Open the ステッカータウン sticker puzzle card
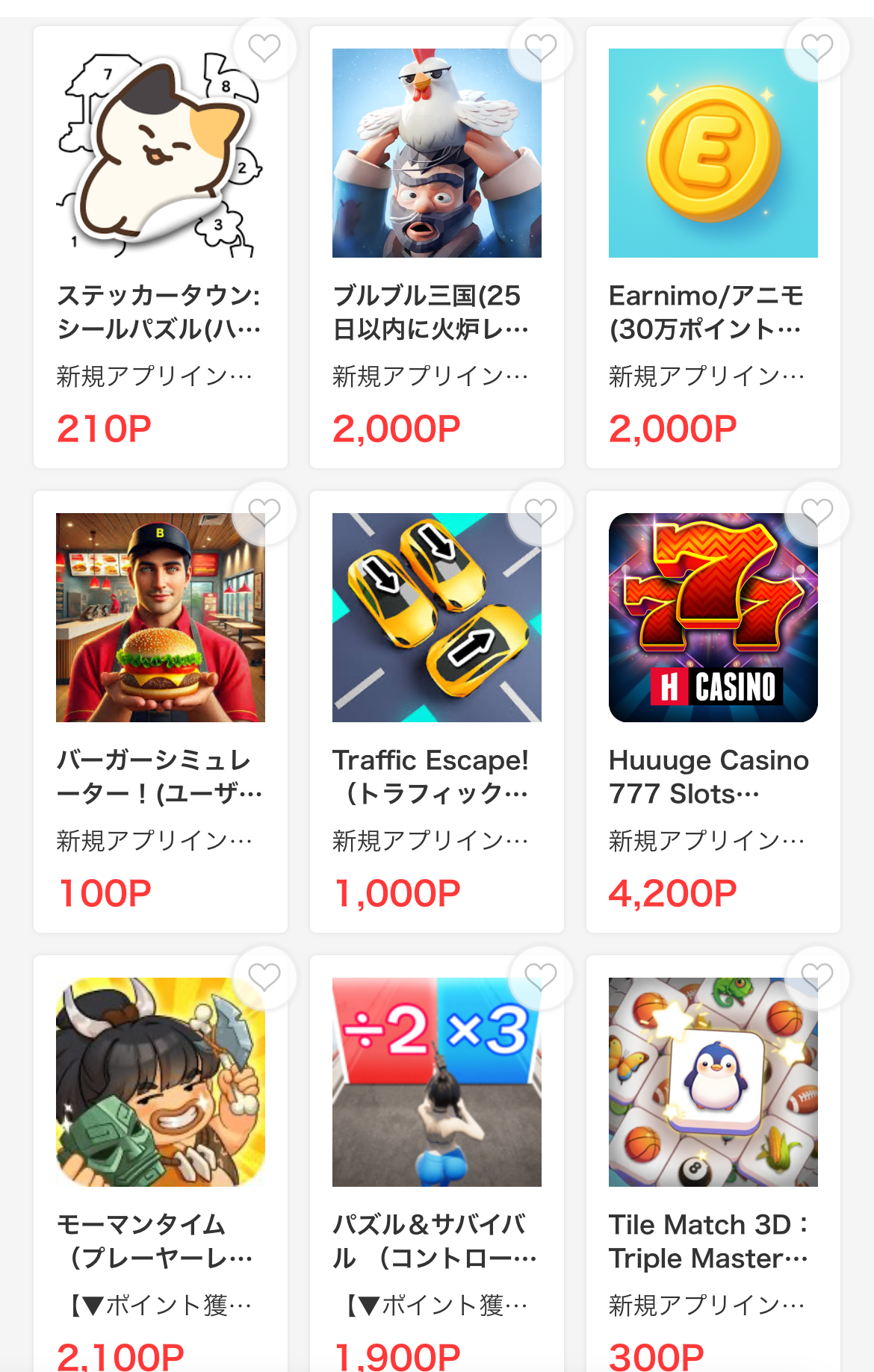The height and width of the screenshot is (1372, 874). pos(160,246)
